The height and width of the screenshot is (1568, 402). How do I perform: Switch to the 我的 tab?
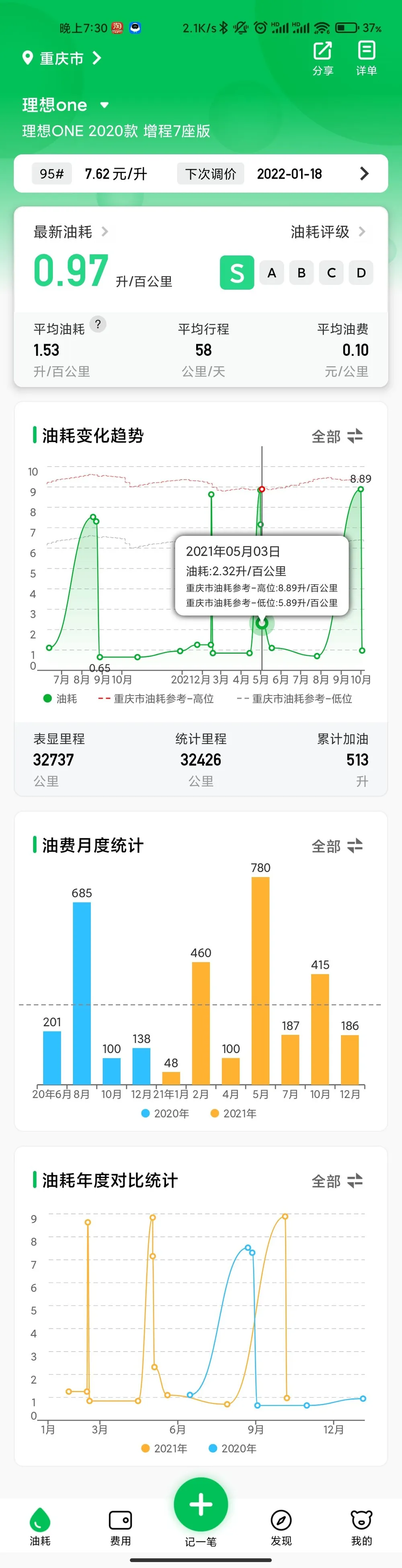click(x=361, y=1527)
